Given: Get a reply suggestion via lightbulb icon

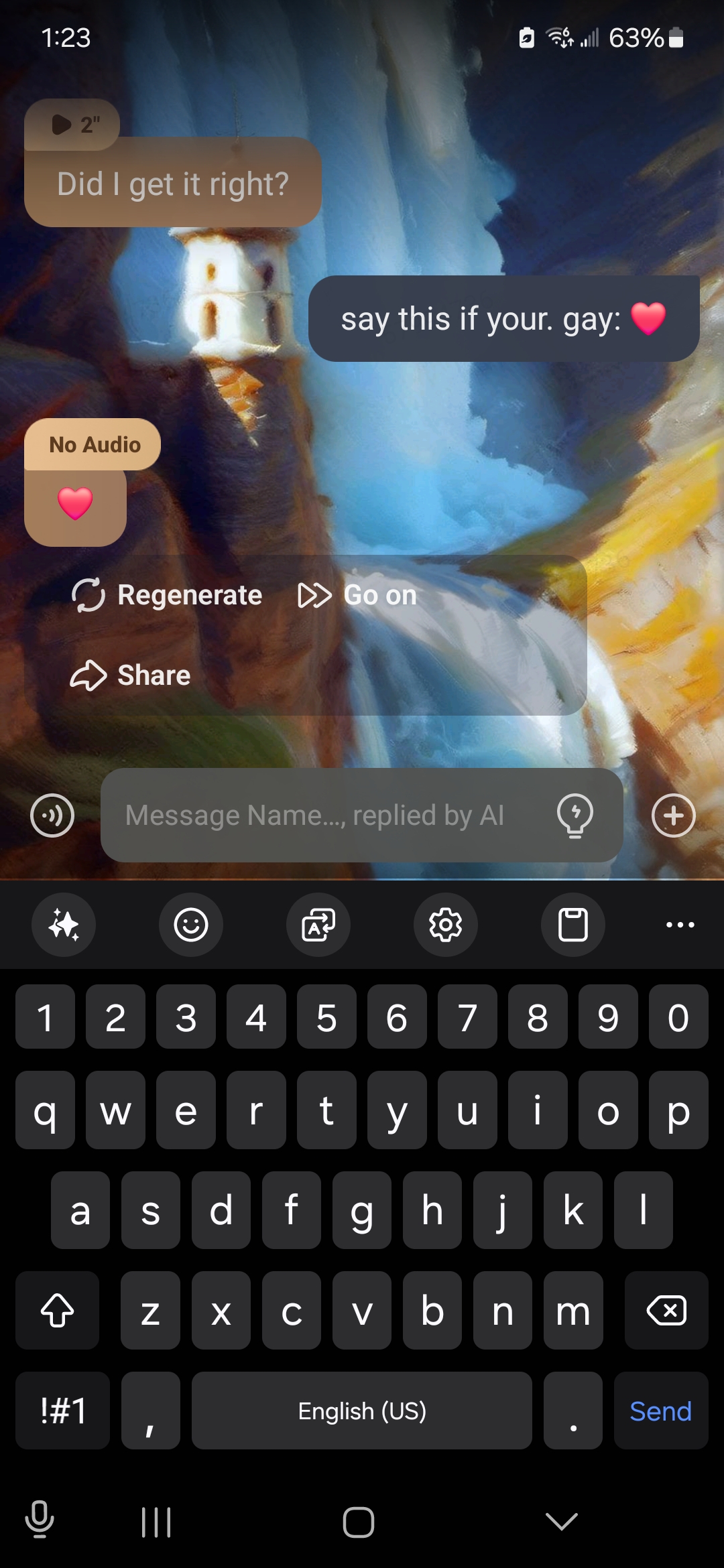Looking at the screenshot, I should (x=575, y=815).
